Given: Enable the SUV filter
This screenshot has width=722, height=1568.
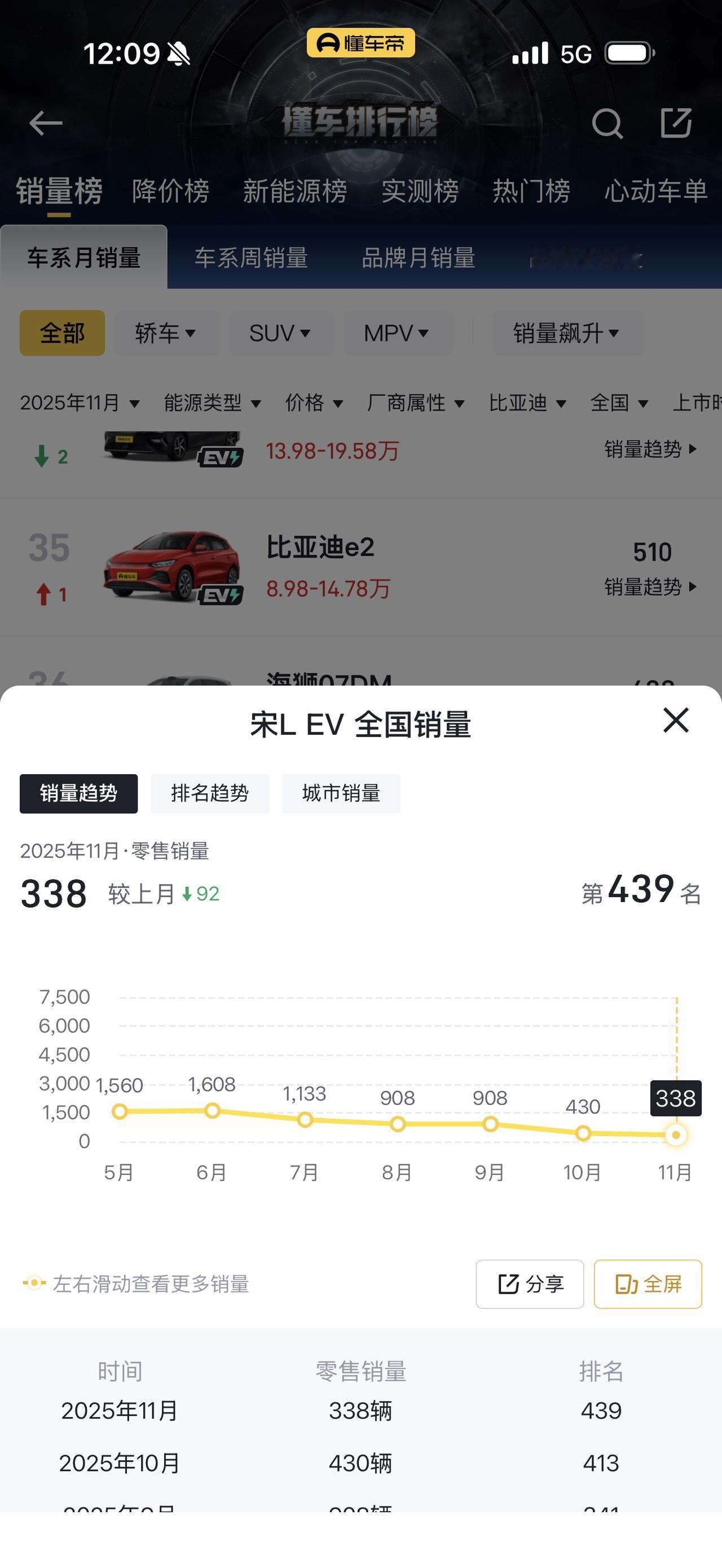Looking at the screenshot, I should click(x=281, y=332).
